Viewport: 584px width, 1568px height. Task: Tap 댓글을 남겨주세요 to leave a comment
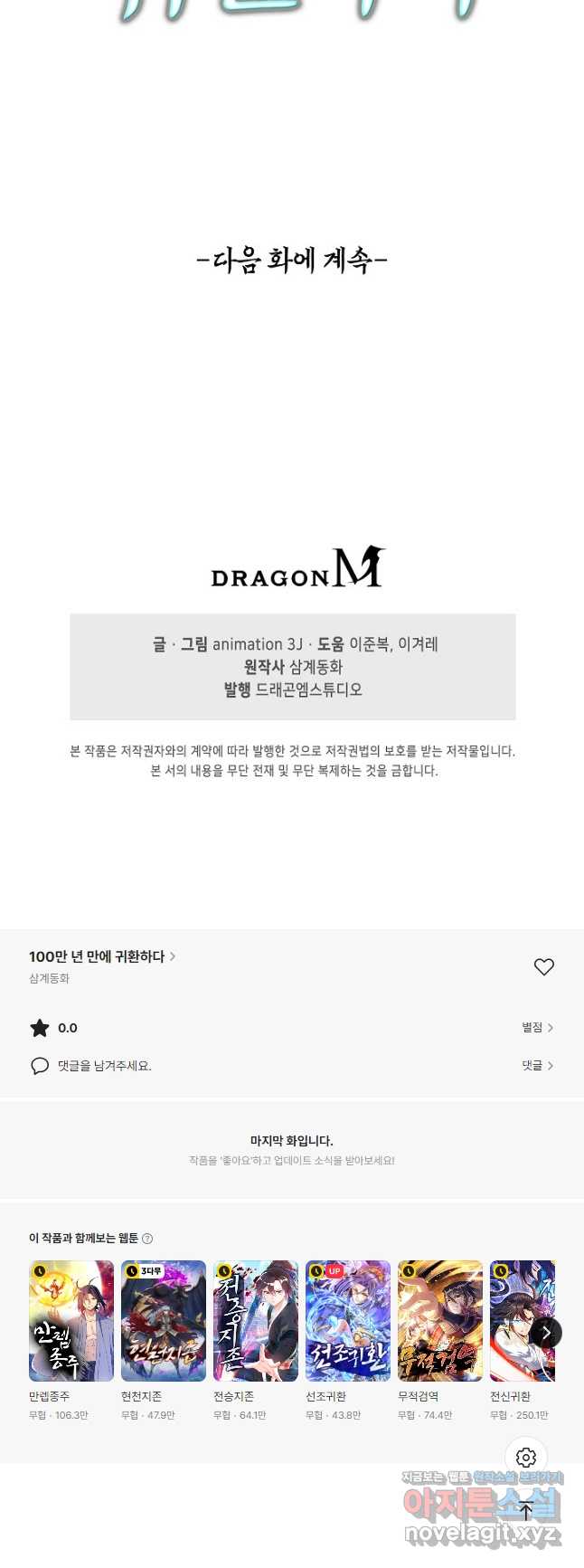(x=104, y=1066)
